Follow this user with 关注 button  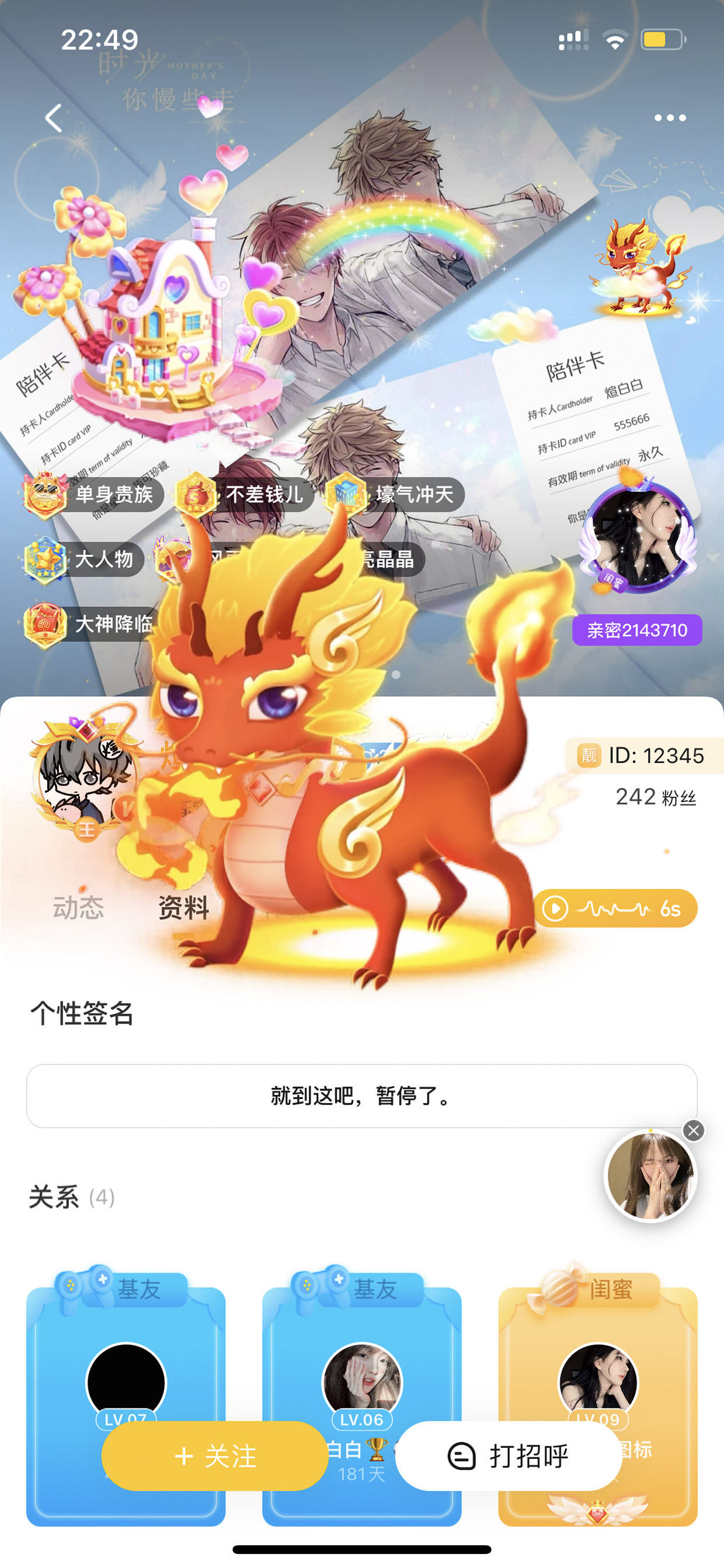(x=215, y=1456)
